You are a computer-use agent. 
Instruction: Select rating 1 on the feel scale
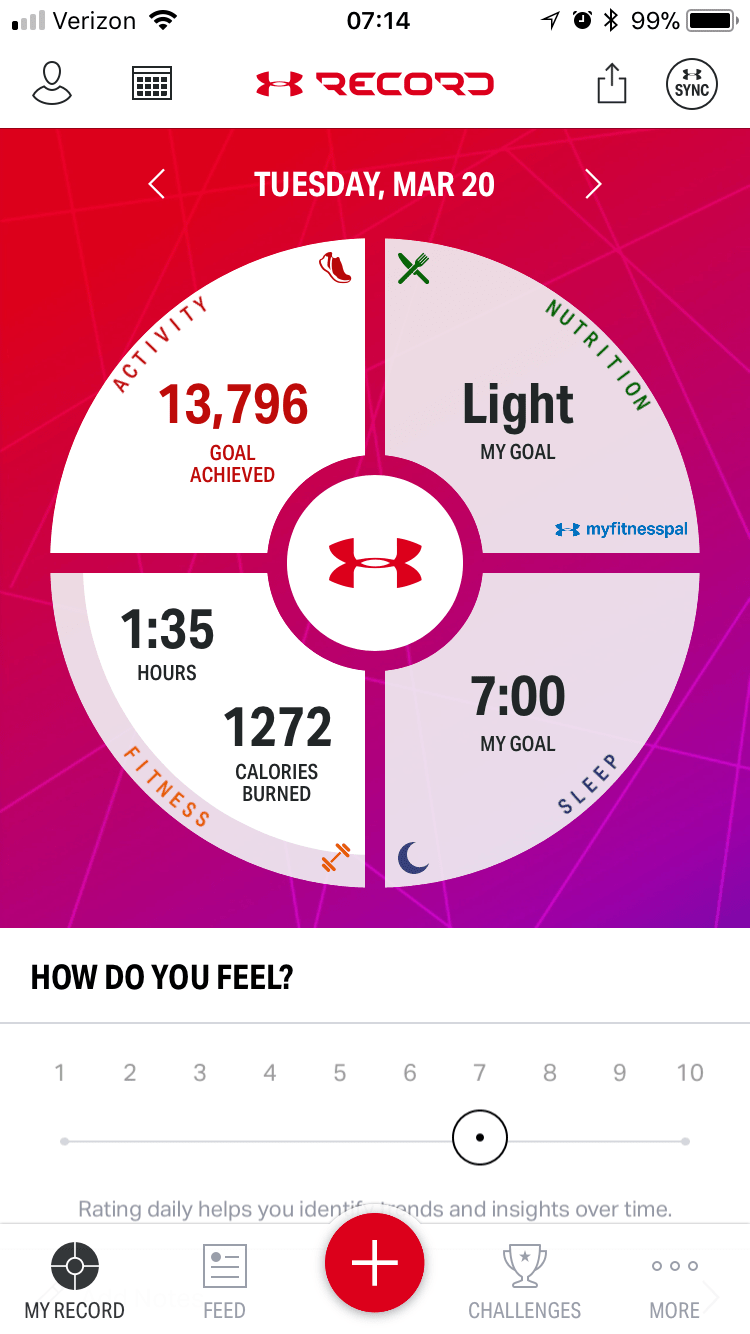(60, 1072)
